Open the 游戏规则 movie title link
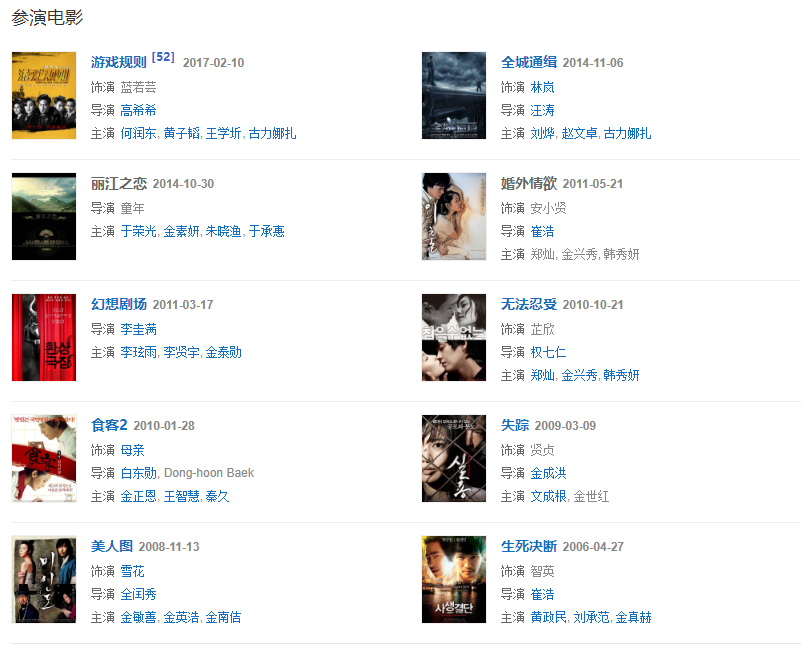Viewport: 802px width, 650px height. click(x=118, y=62)
